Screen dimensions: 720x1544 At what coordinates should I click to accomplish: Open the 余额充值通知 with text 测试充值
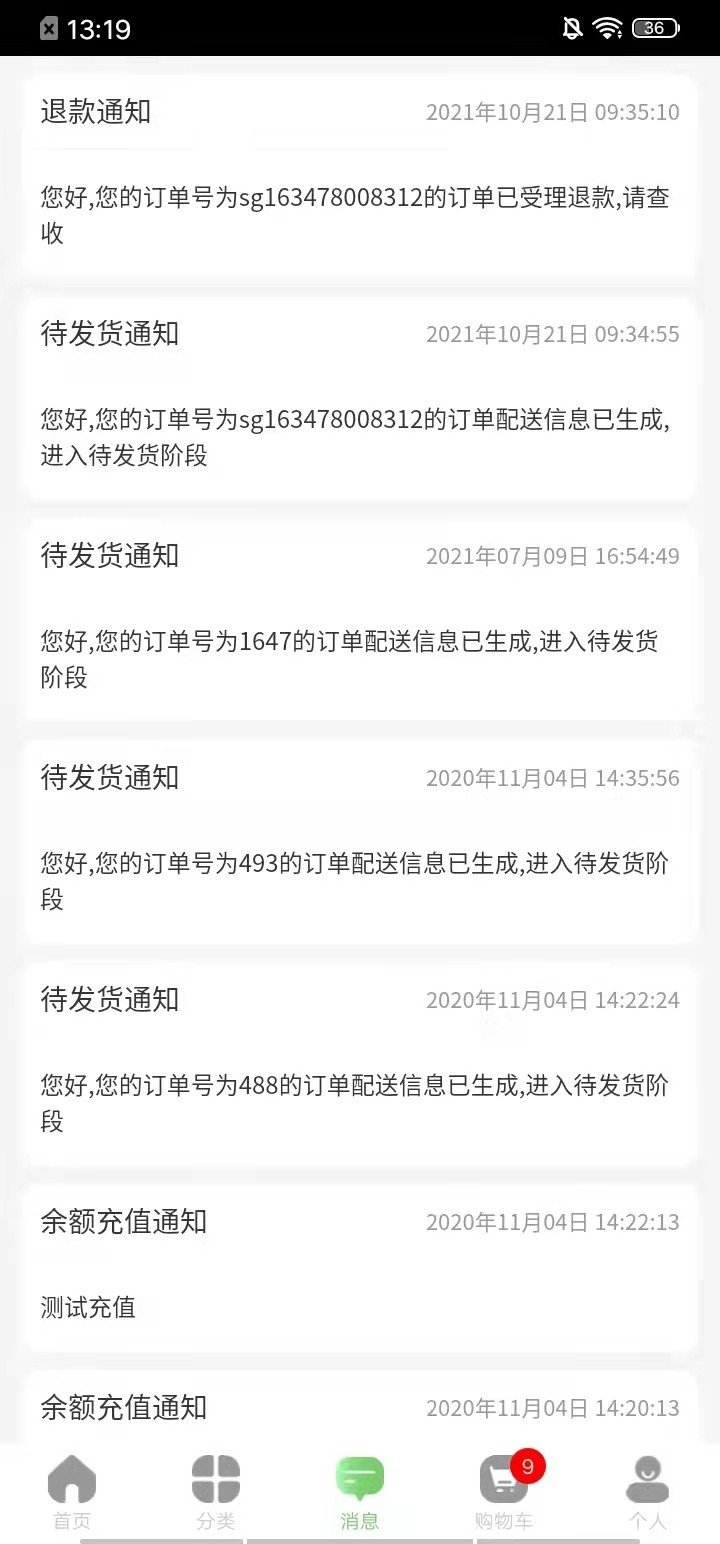(360, 1265)
